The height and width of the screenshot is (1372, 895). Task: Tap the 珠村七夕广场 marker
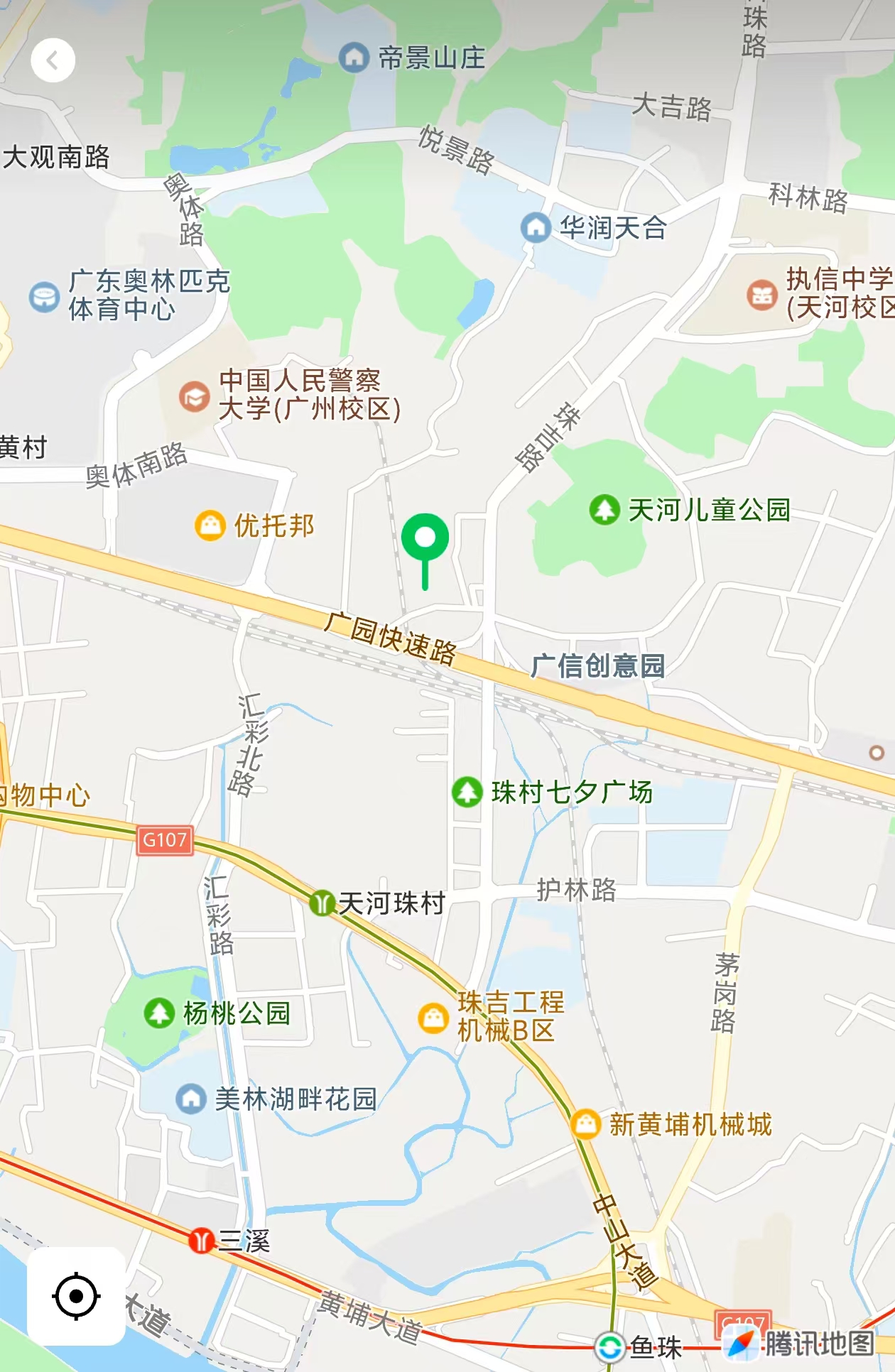(467, 792)
